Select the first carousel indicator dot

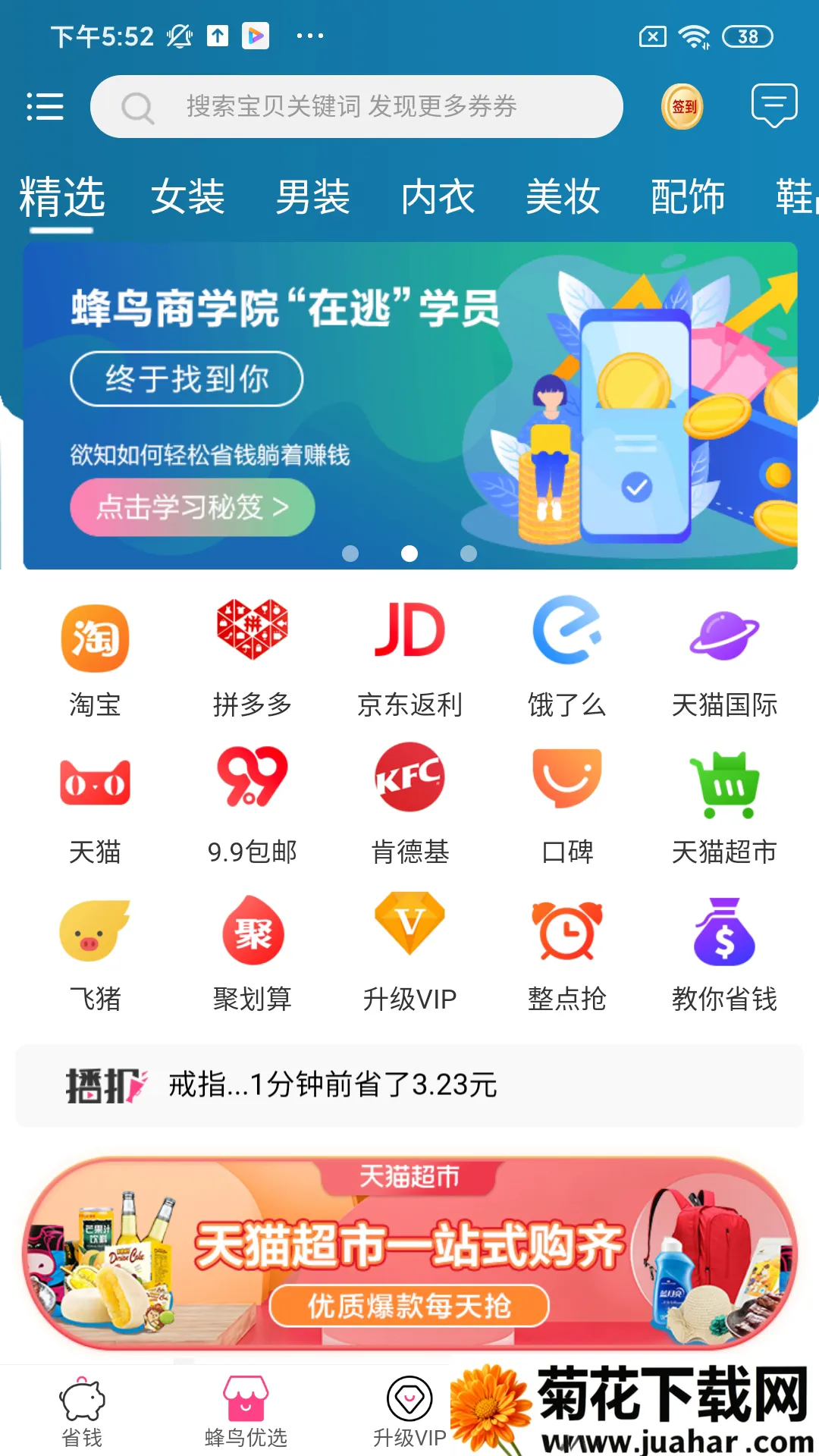(x=350, y=554)
